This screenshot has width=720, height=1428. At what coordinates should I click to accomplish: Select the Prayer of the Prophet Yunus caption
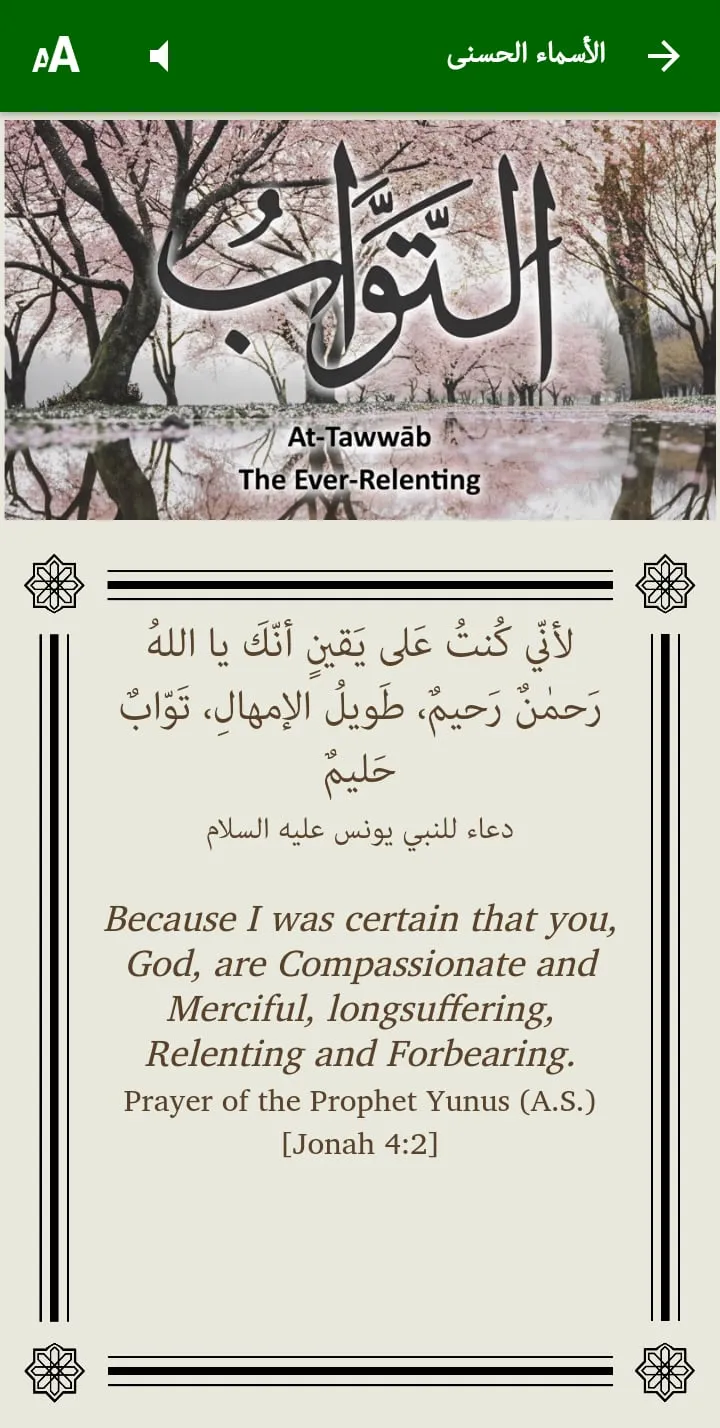click(x=360, y=1102)
